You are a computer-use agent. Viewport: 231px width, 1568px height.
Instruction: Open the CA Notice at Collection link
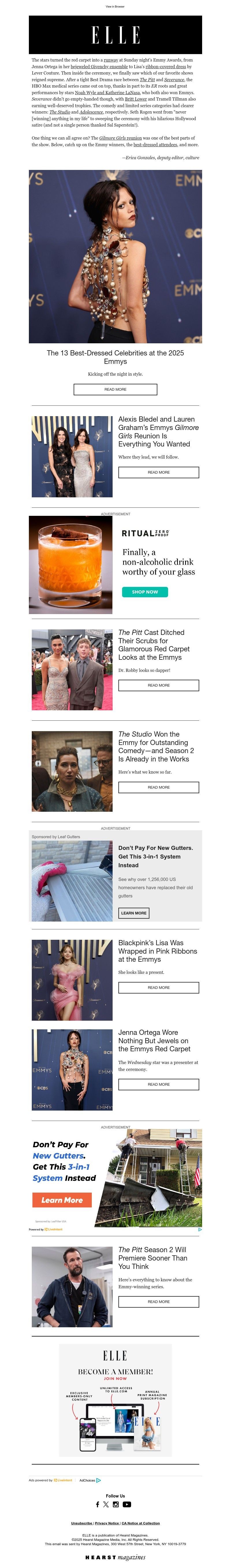point(140,1523)
